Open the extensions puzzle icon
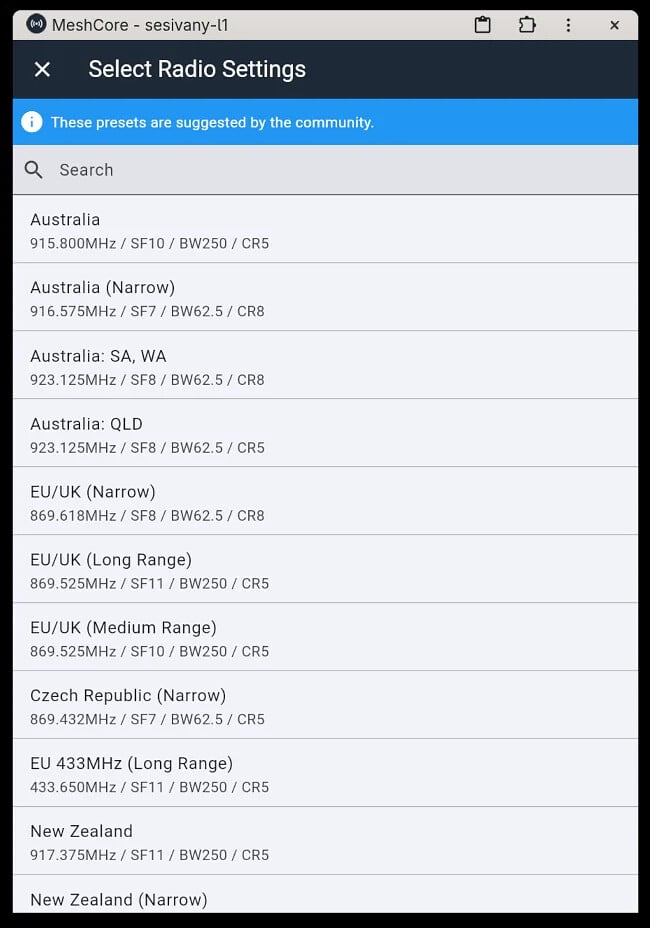The height and width of the screenshot is (928, 650). coord(526,25)
